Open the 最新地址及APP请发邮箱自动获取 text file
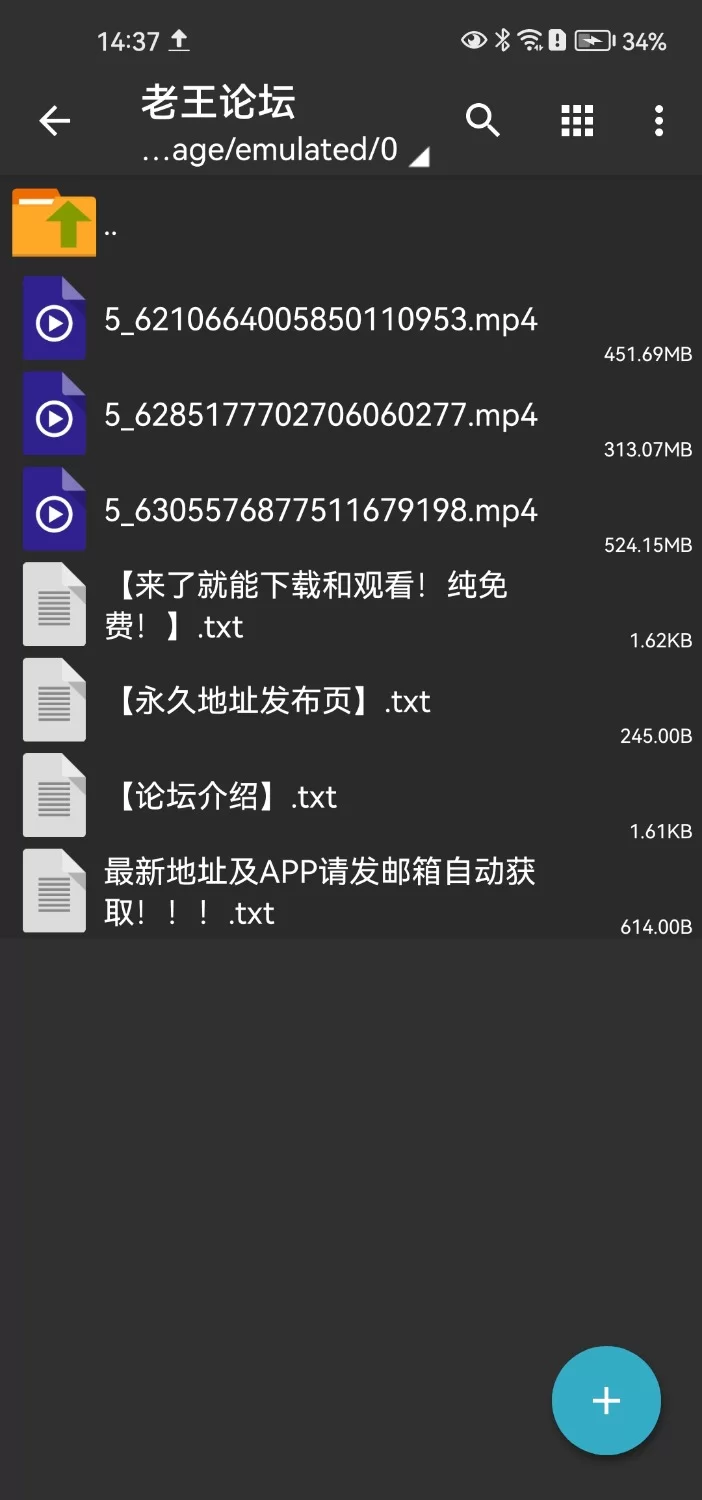 point(318,891)
